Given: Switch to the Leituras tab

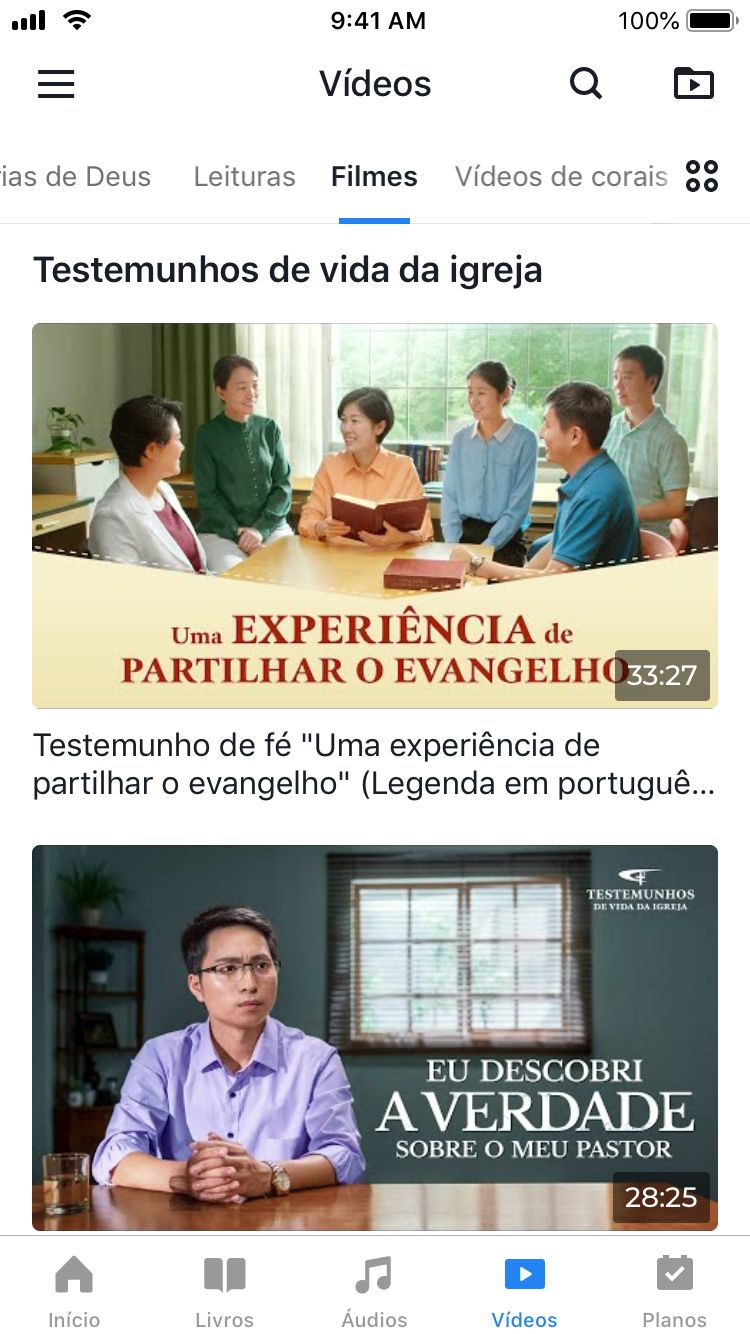Looking at the screenshot, I should [x=244, y=177].
